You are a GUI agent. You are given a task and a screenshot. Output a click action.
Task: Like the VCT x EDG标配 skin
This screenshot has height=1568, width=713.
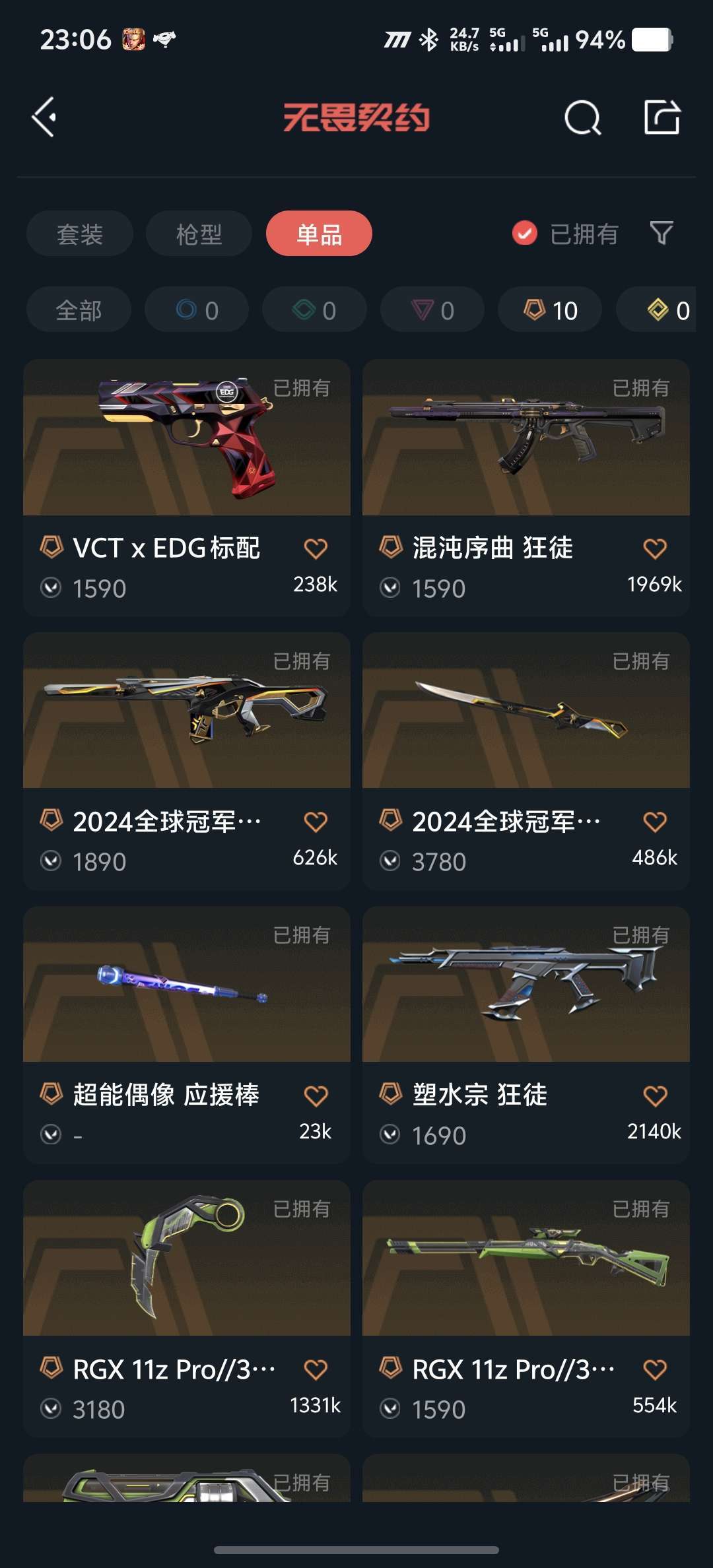coord(316,548)
